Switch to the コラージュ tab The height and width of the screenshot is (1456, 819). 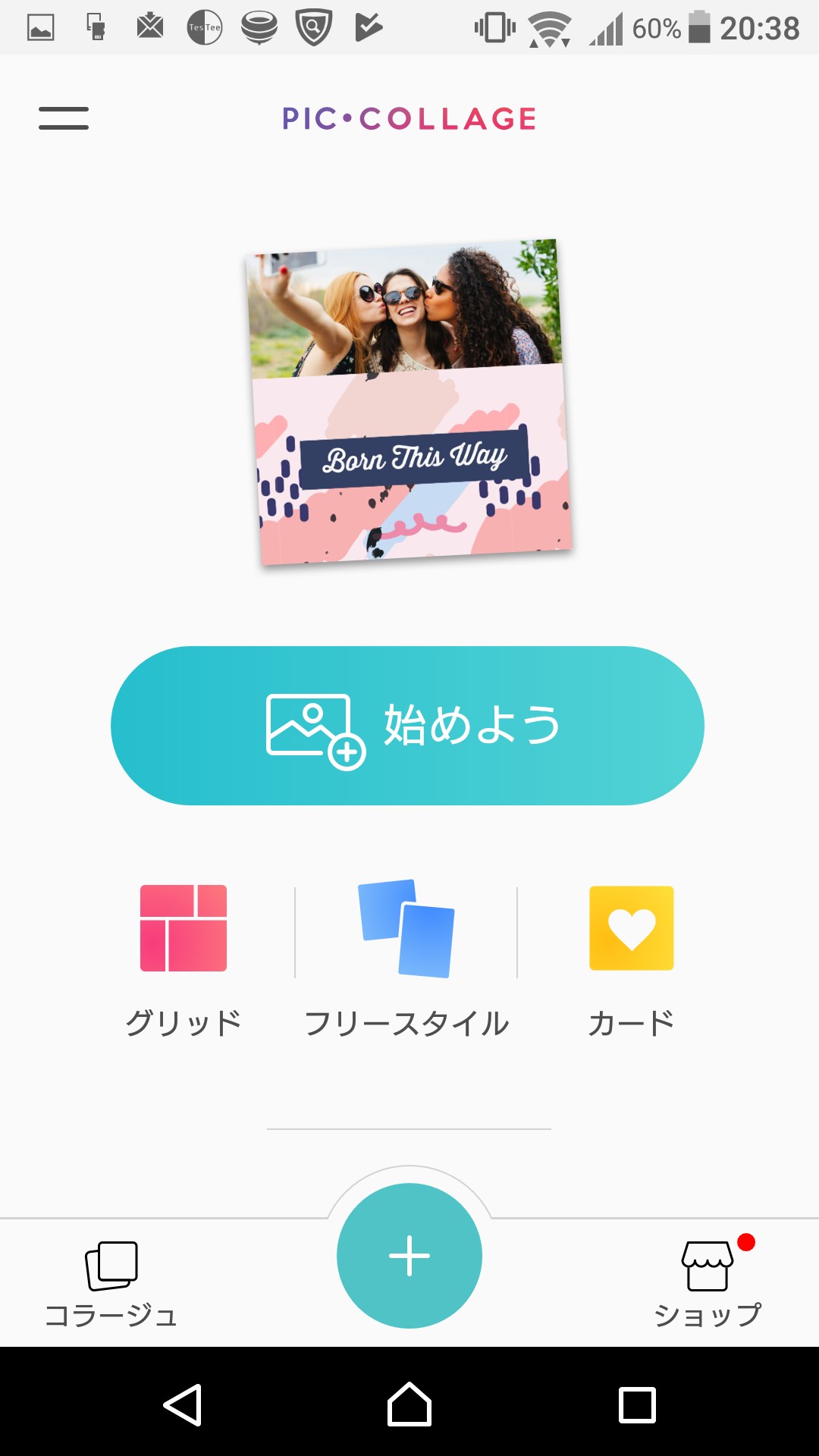[111, 1283]
